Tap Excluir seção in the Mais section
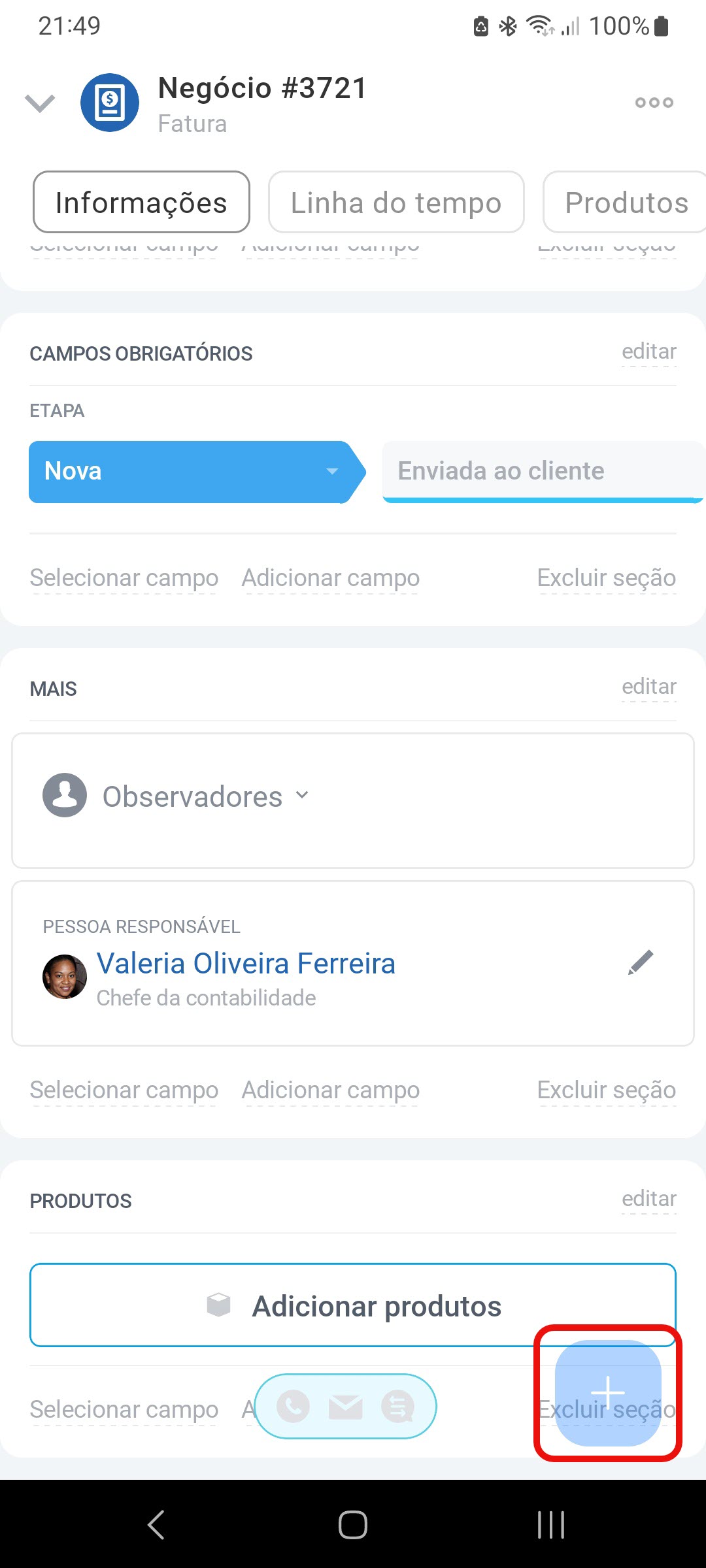 click(x=607, y=1090)
